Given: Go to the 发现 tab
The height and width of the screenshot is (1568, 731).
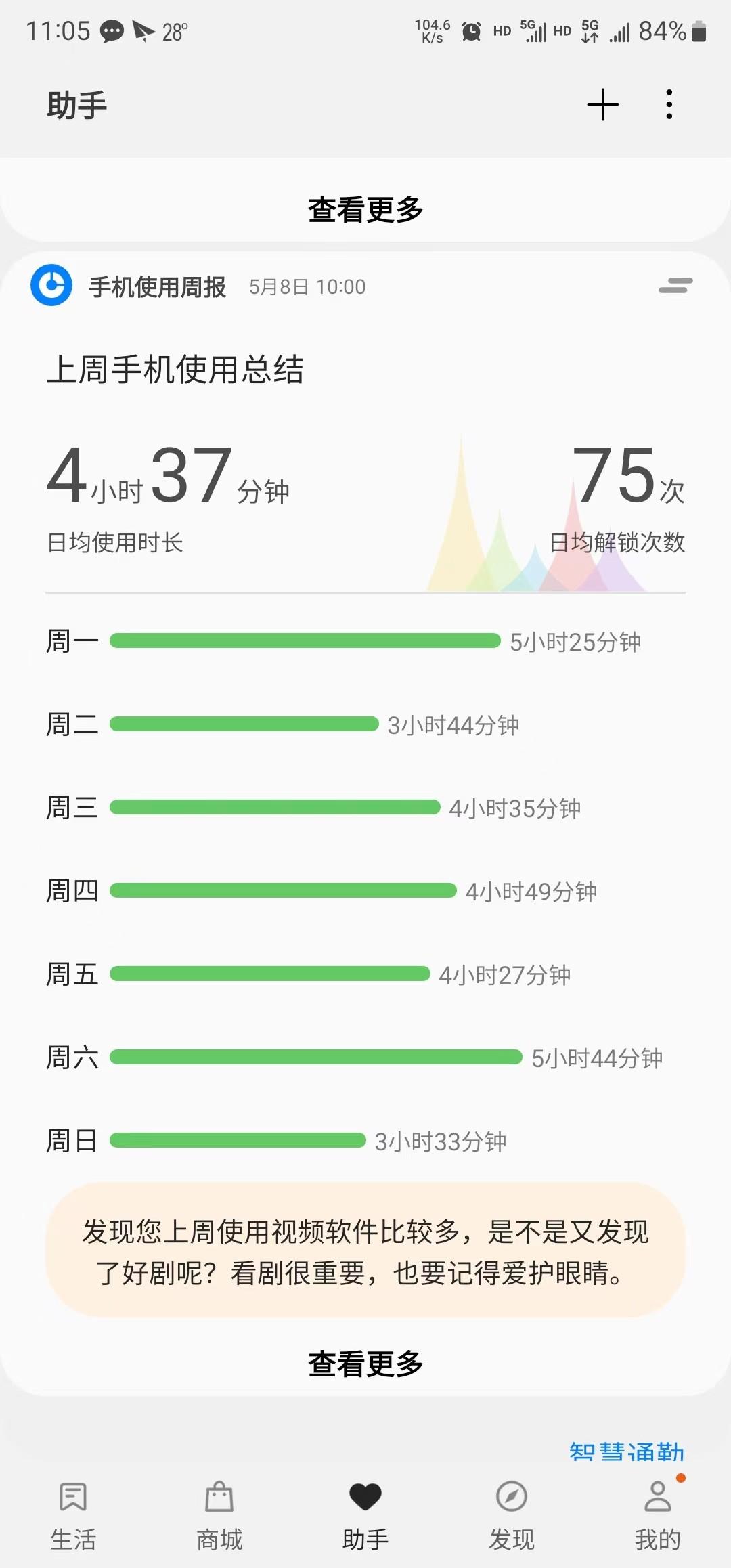Looking at the screenshot, I should (x=512, y=1515).
